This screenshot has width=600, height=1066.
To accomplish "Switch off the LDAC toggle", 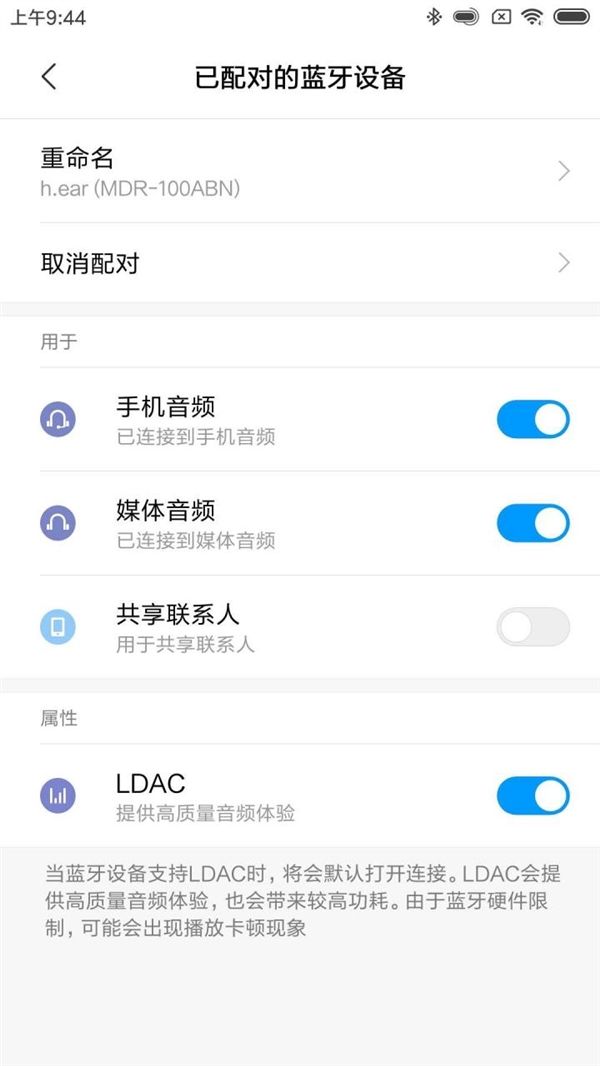I will point(533,796).
